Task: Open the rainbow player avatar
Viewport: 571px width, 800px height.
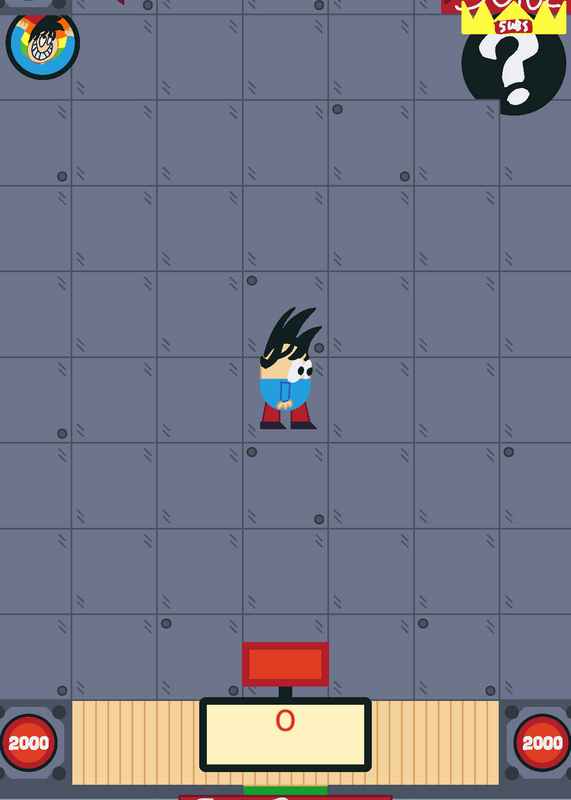Action: pyautogui.click(x=43, y=44)
